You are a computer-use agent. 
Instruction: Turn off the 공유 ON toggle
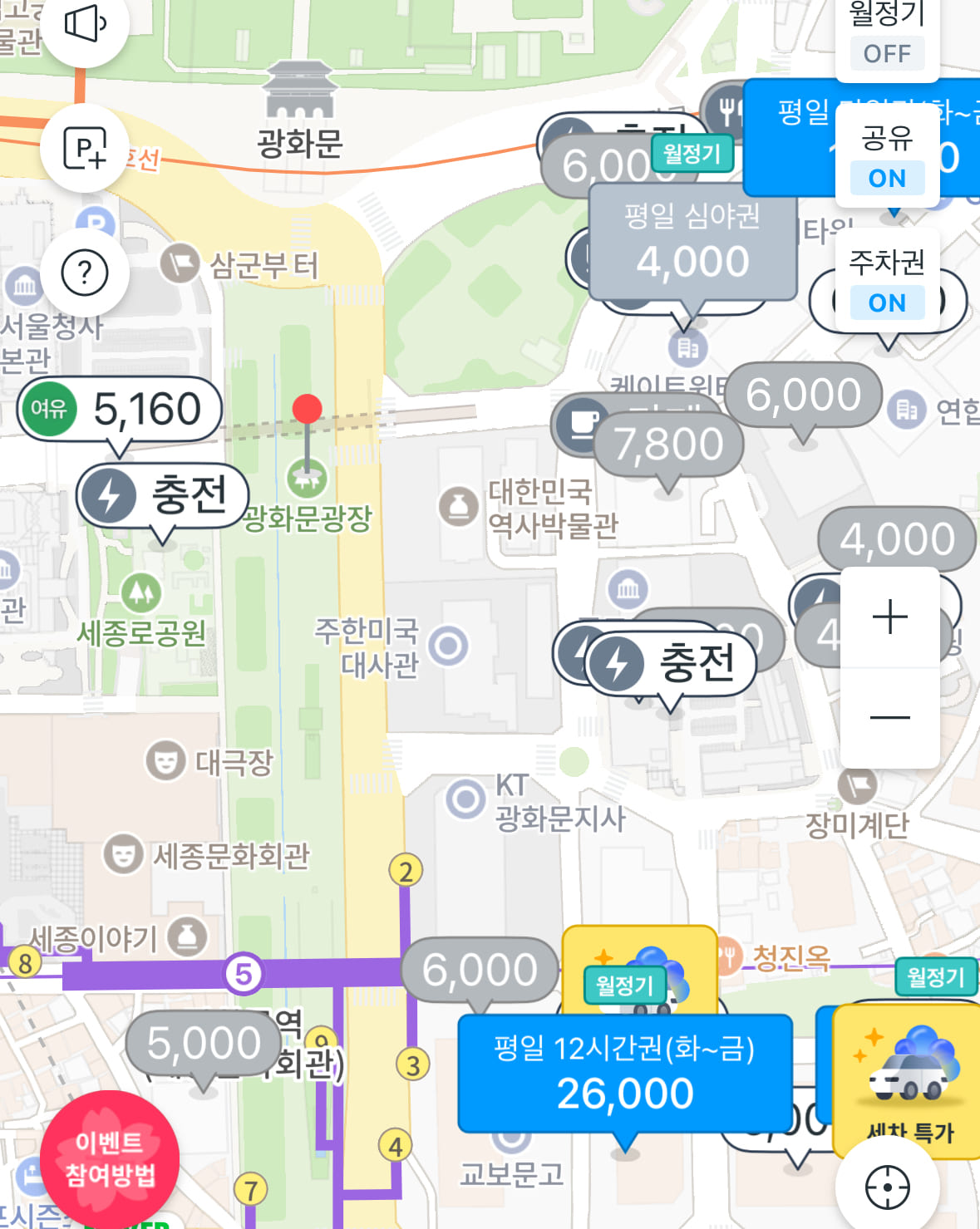886,177
